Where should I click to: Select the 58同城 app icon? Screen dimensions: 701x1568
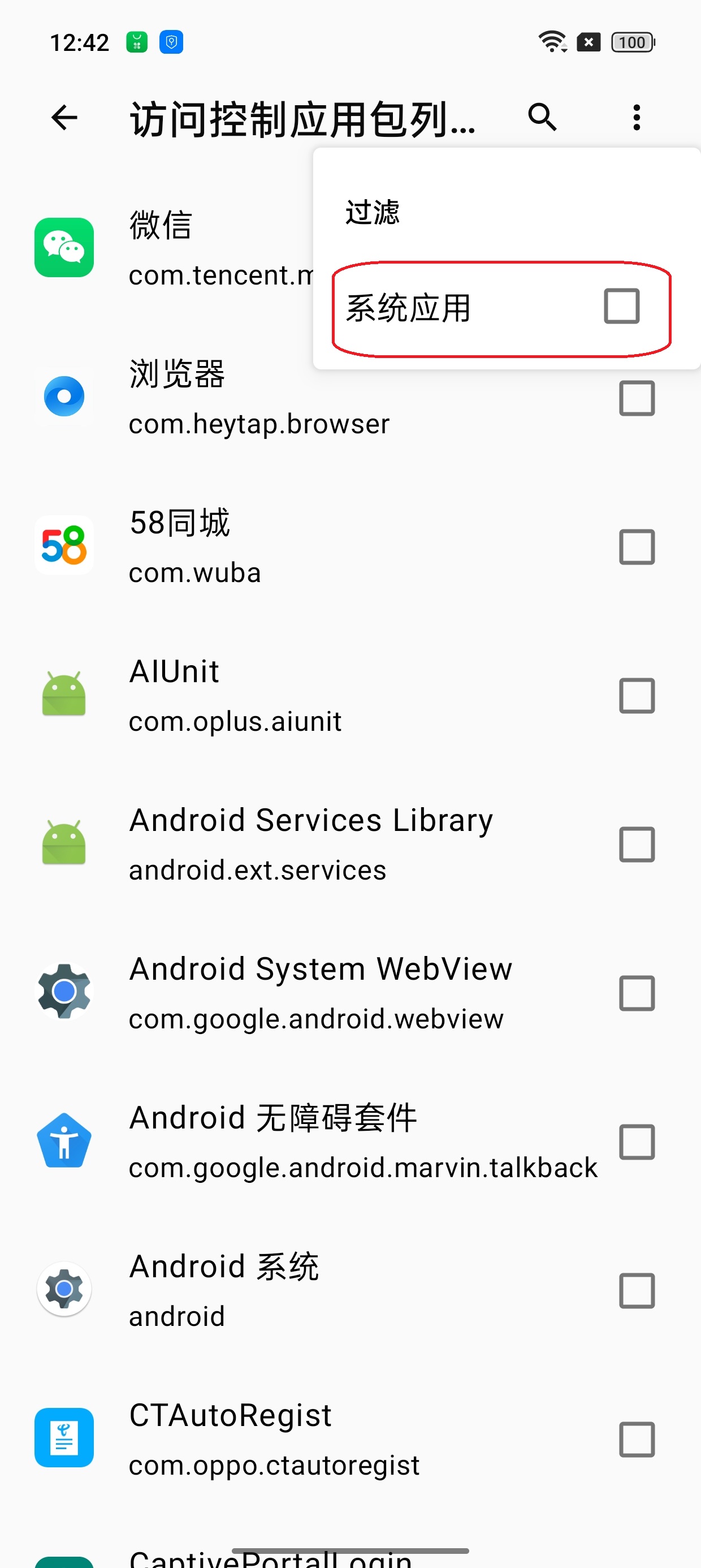[63, 545]
